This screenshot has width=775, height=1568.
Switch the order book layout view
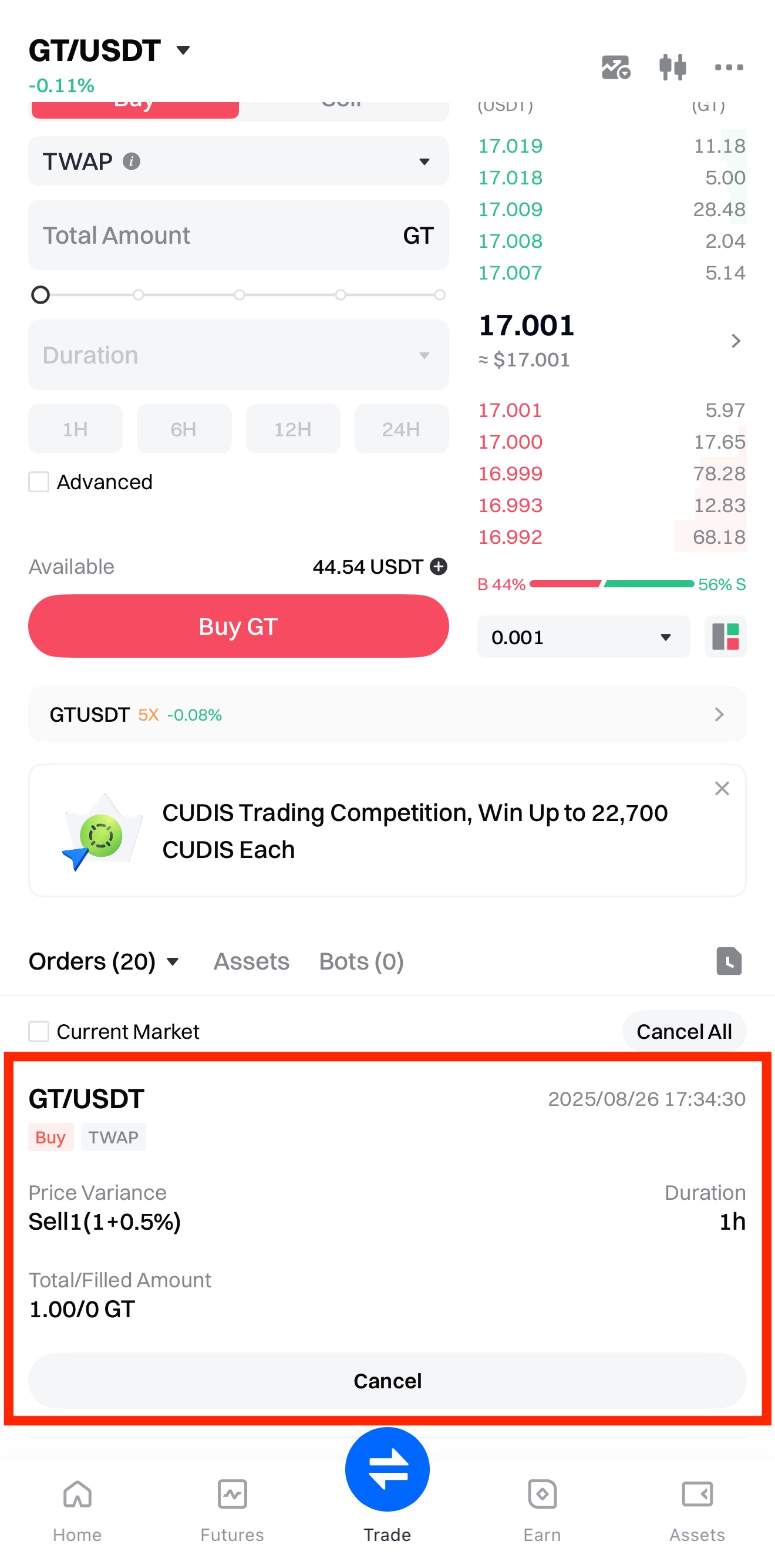[x=725, y=637]
